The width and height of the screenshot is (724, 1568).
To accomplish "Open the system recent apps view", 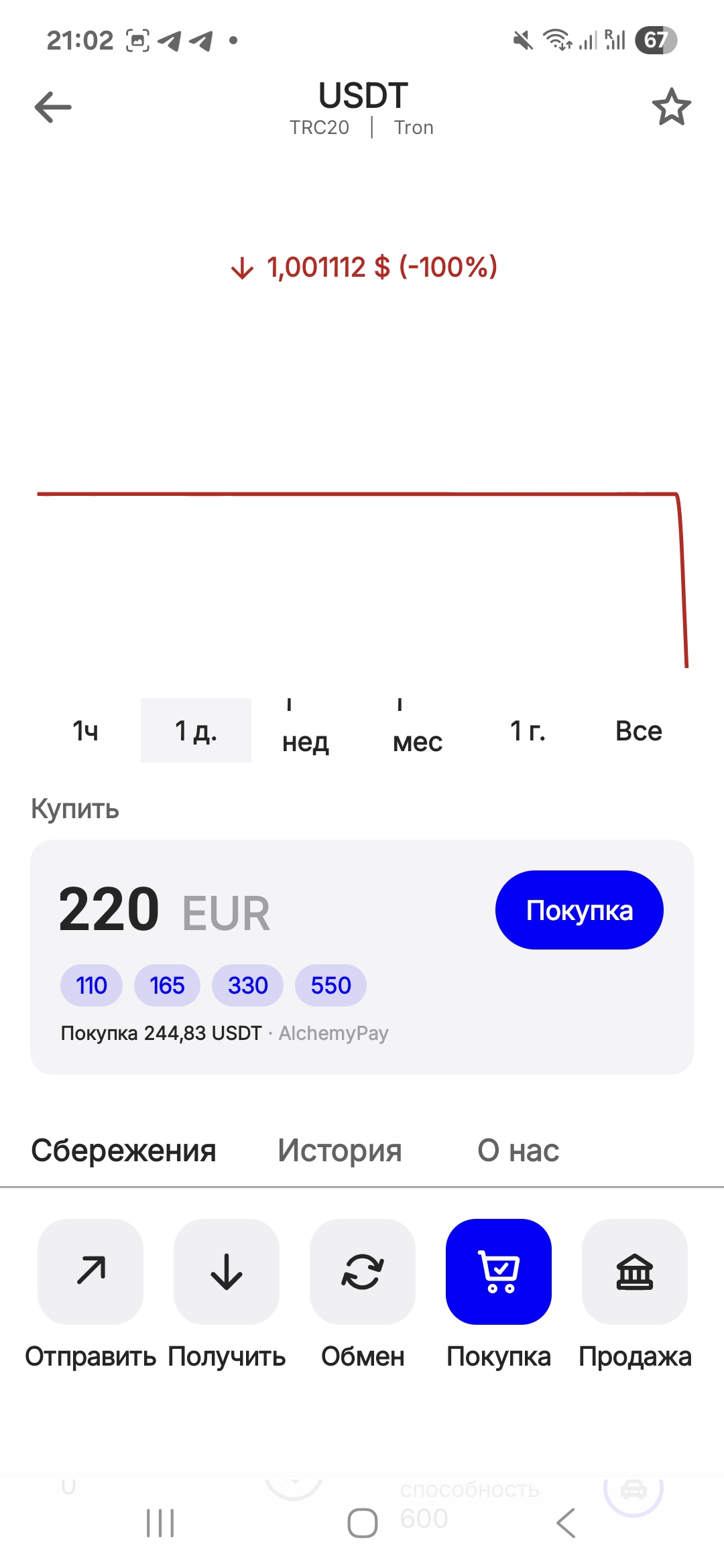I will coord(160,1523).
